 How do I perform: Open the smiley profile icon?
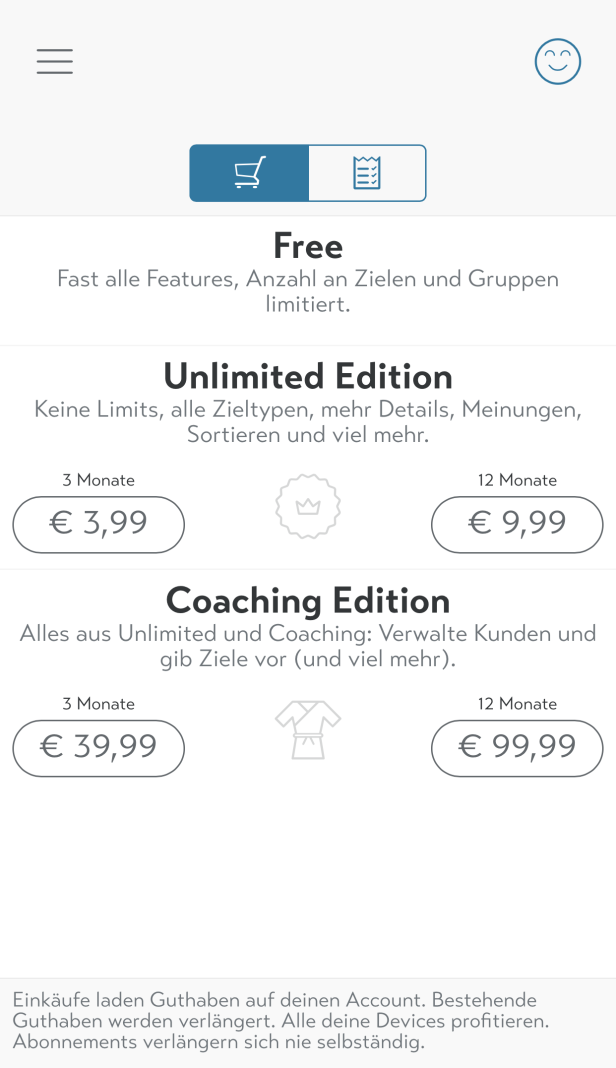[x=557, y=61]
